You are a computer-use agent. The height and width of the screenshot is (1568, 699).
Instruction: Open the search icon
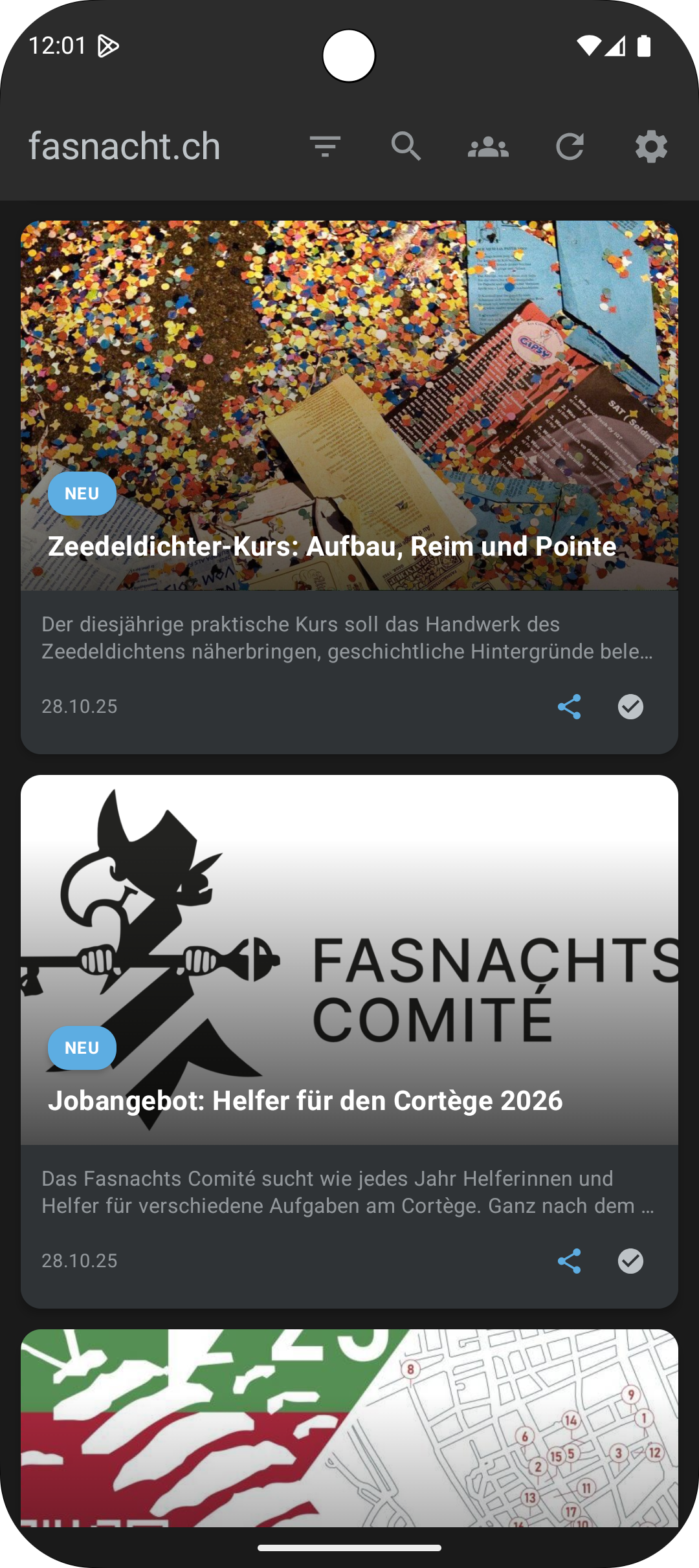coord(406,146)
